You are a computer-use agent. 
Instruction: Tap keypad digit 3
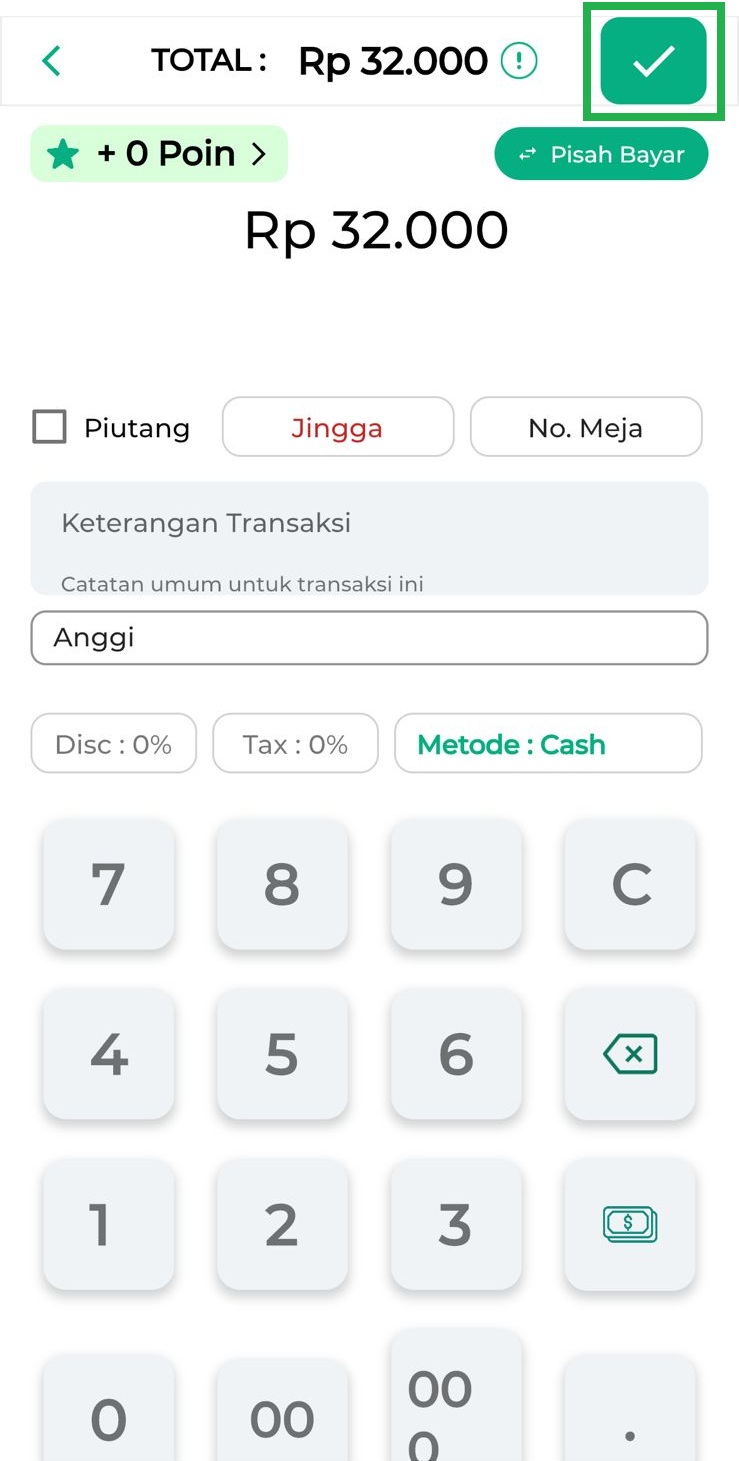click(456, 1224)
